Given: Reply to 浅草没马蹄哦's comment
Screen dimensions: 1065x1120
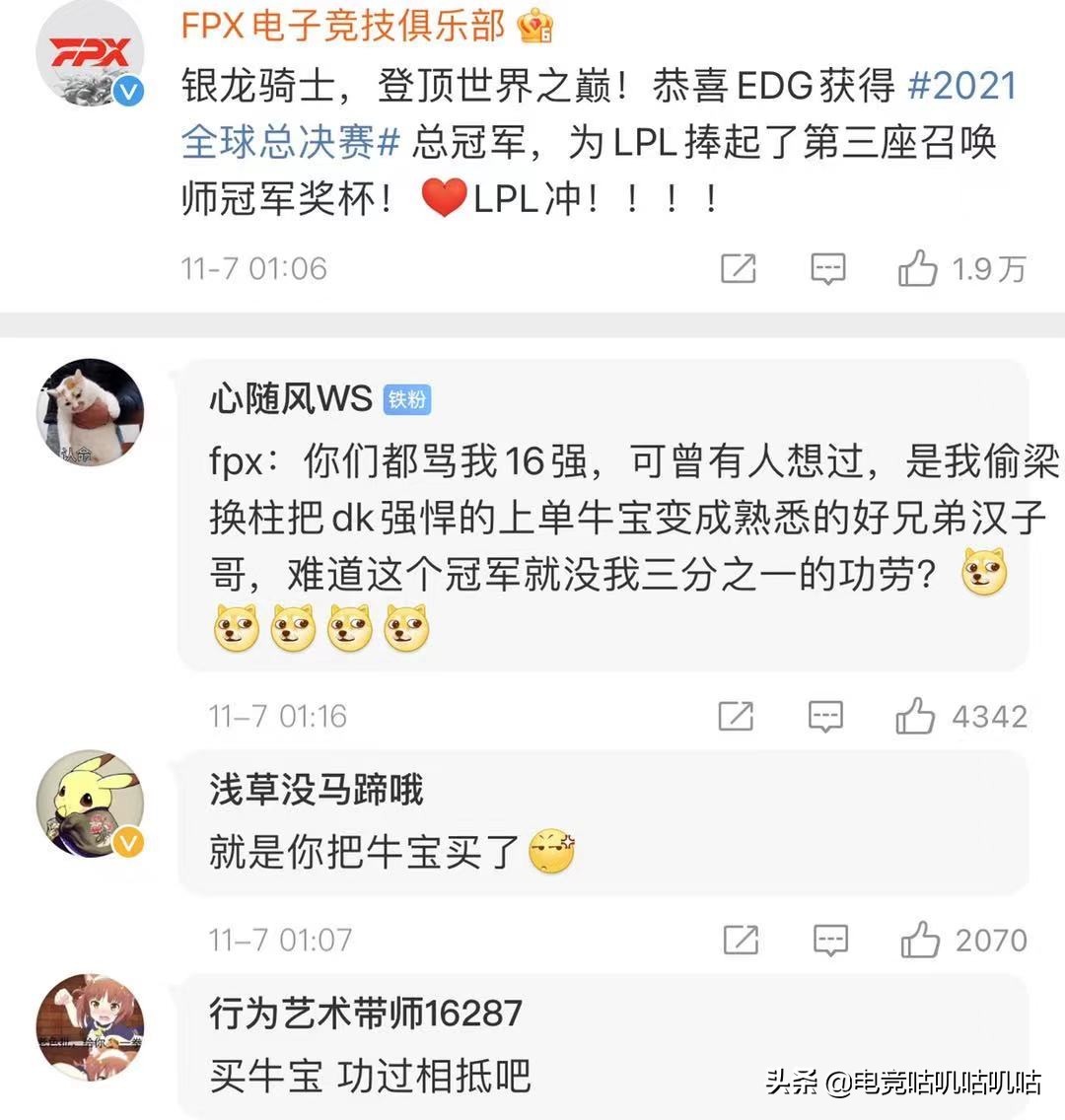Looking at the screenshot, I should point(830,940).
